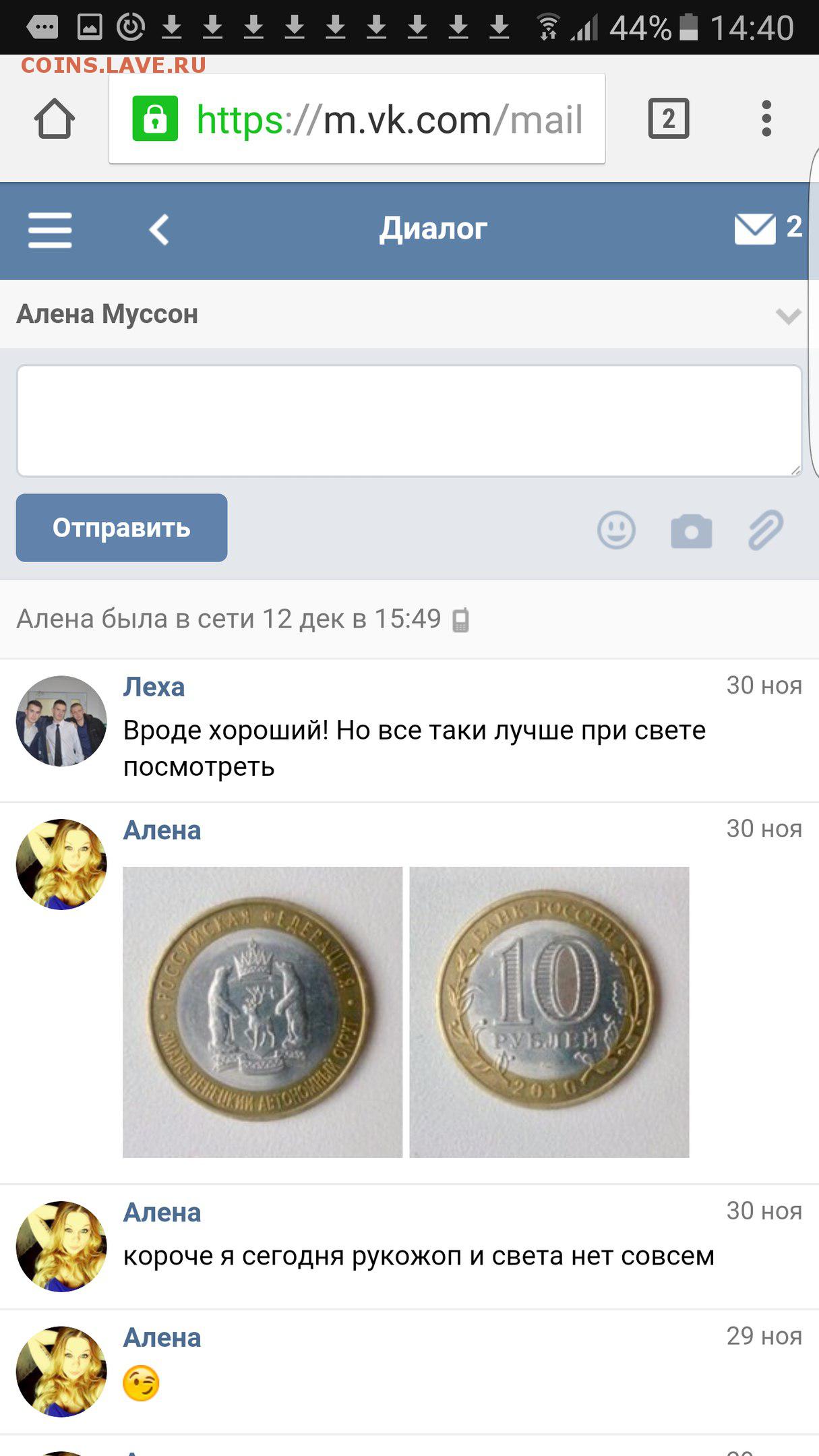Image resolution: width=819 pixels, height=1456 pixels.
Task: Open the VK hamburger menu
Action: (50, 231)
